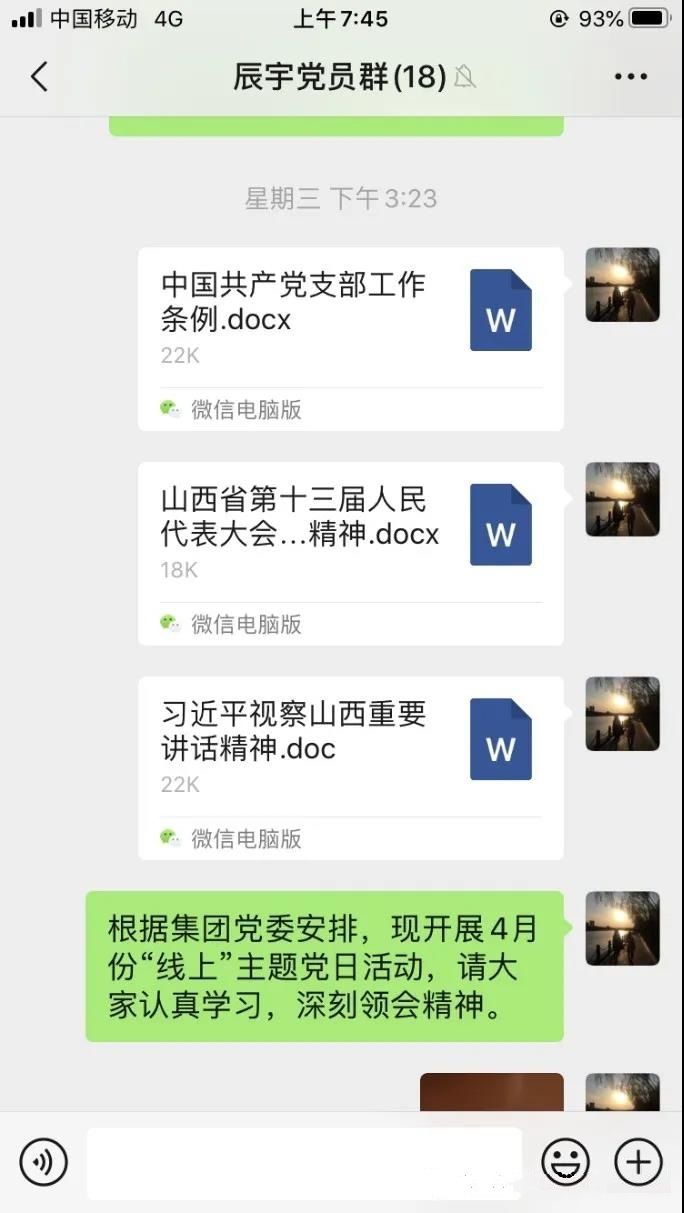684x1213 pixels.
Task: Open group chat details menu
Action: [630, 77]
